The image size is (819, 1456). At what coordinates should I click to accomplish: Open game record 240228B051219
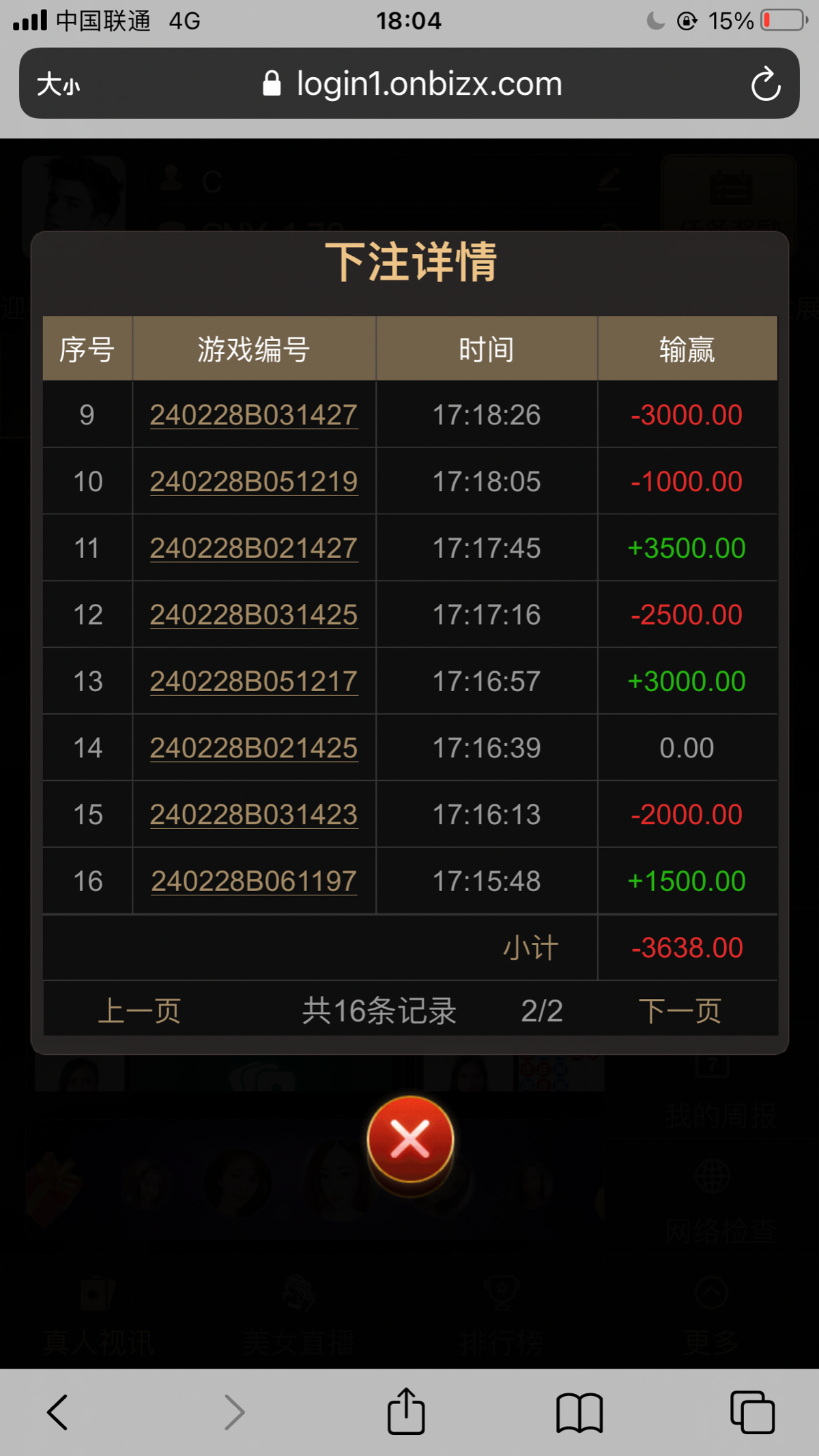pos(254,482)
